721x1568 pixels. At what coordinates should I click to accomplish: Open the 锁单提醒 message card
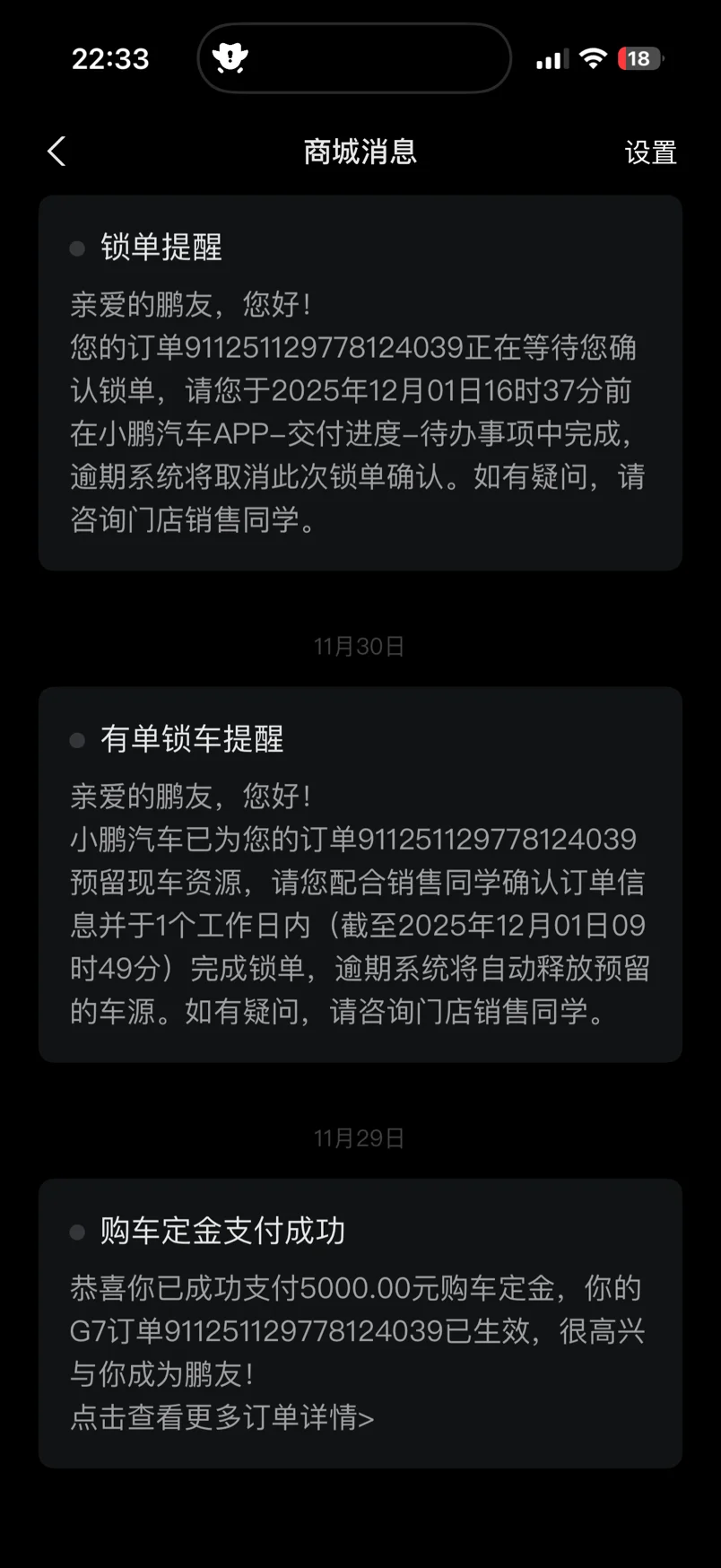coord(360,383)
